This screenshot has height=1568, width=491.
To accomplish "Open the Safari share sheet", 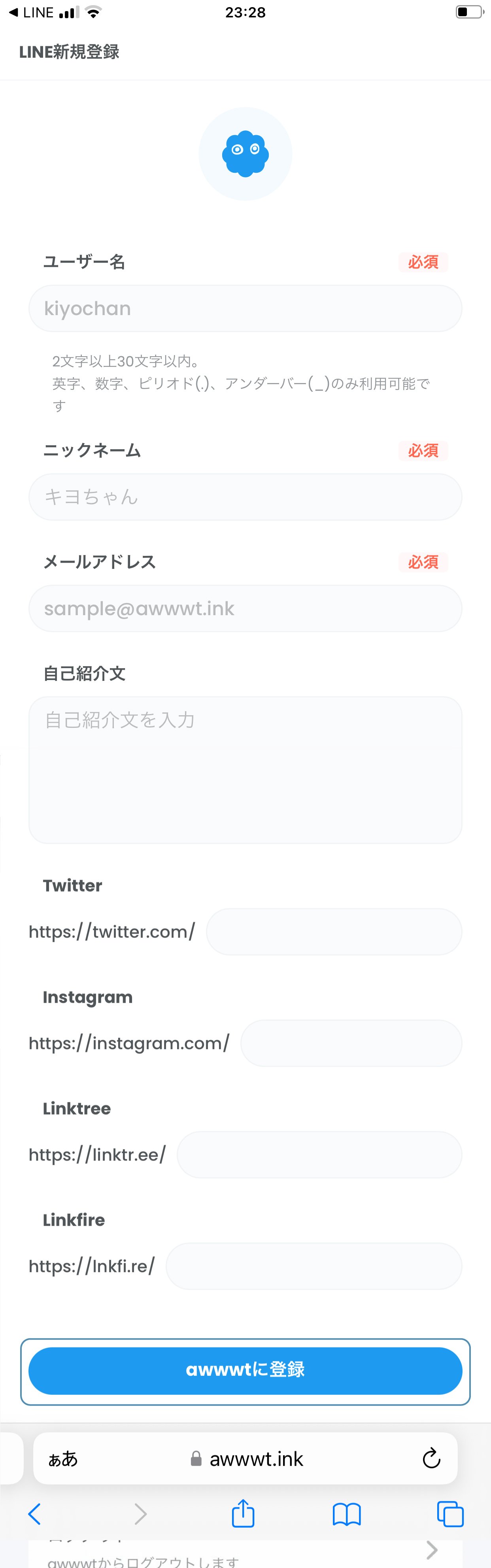I will [243, 1514].
